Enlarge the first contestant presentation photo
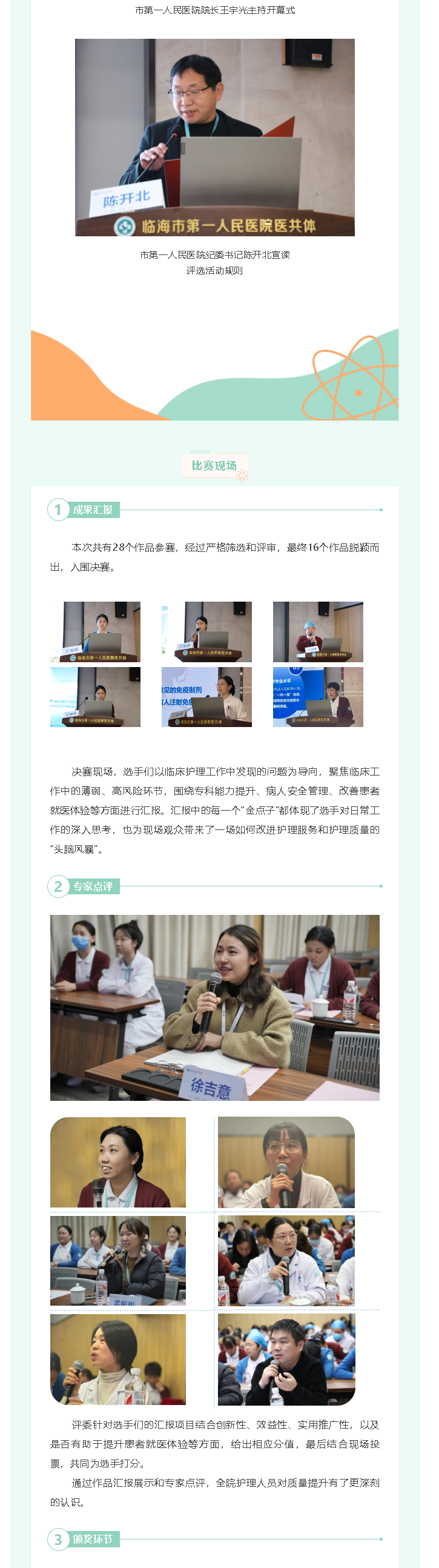 coord(96,631)
